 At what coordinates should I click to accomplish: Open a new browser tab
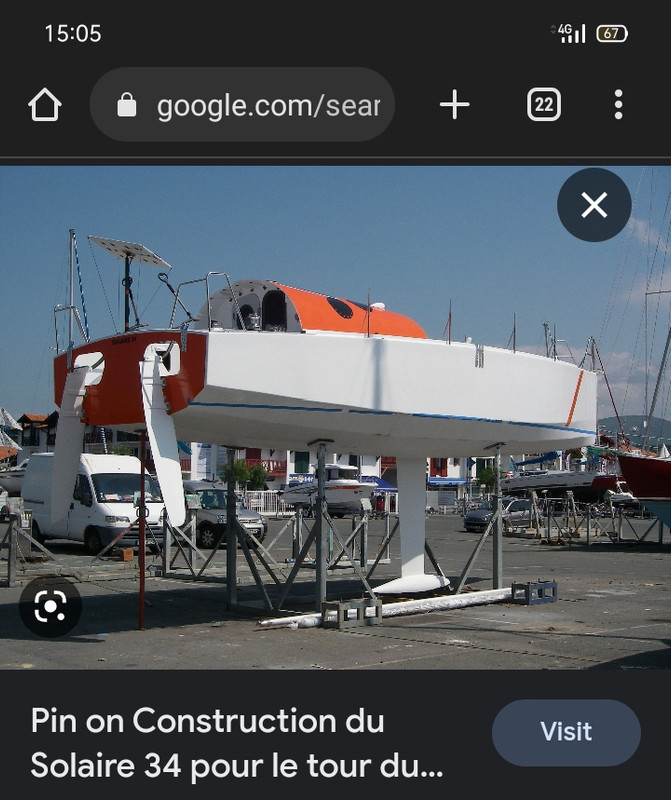[x=454, y=104]
